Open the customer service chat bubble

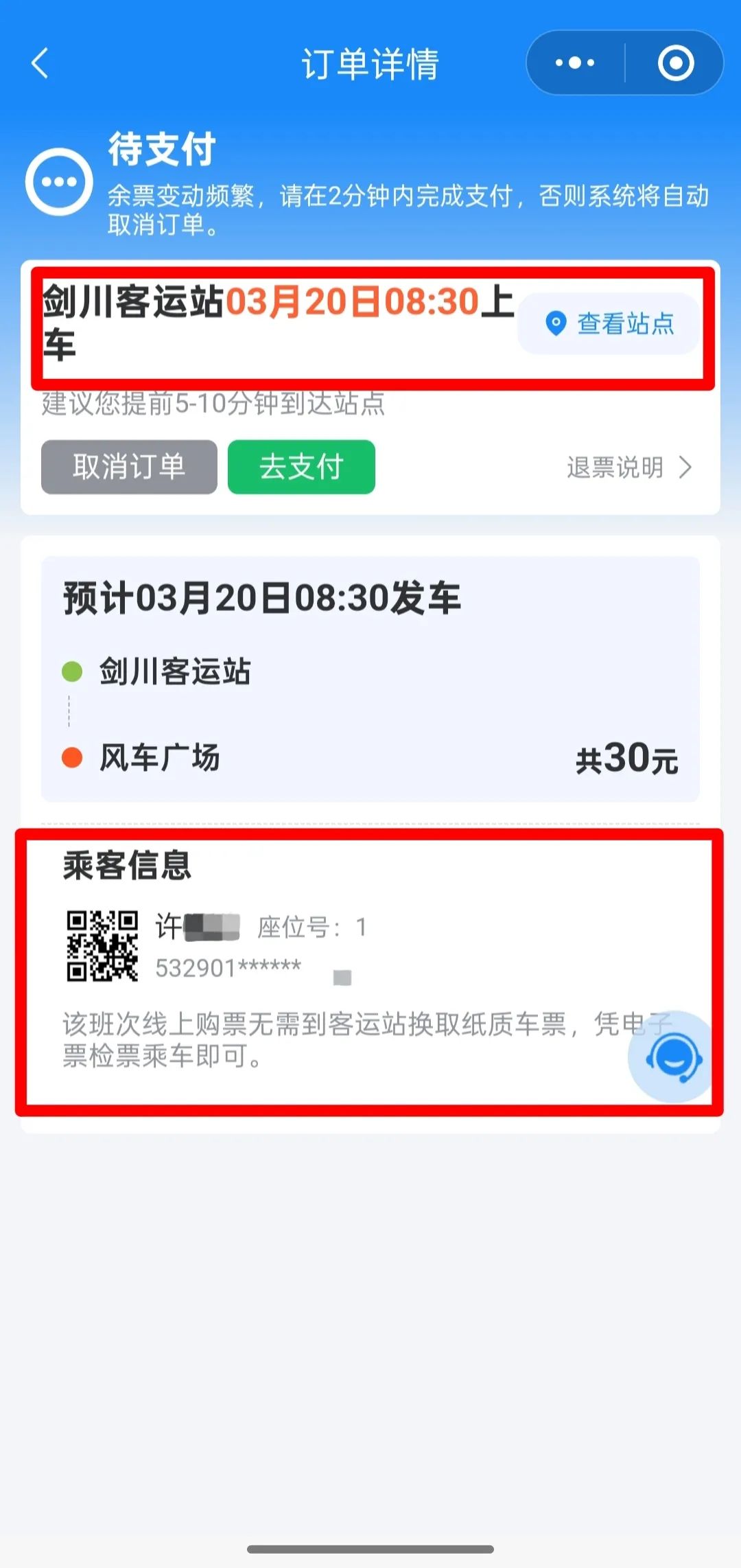click(673, 1057)
